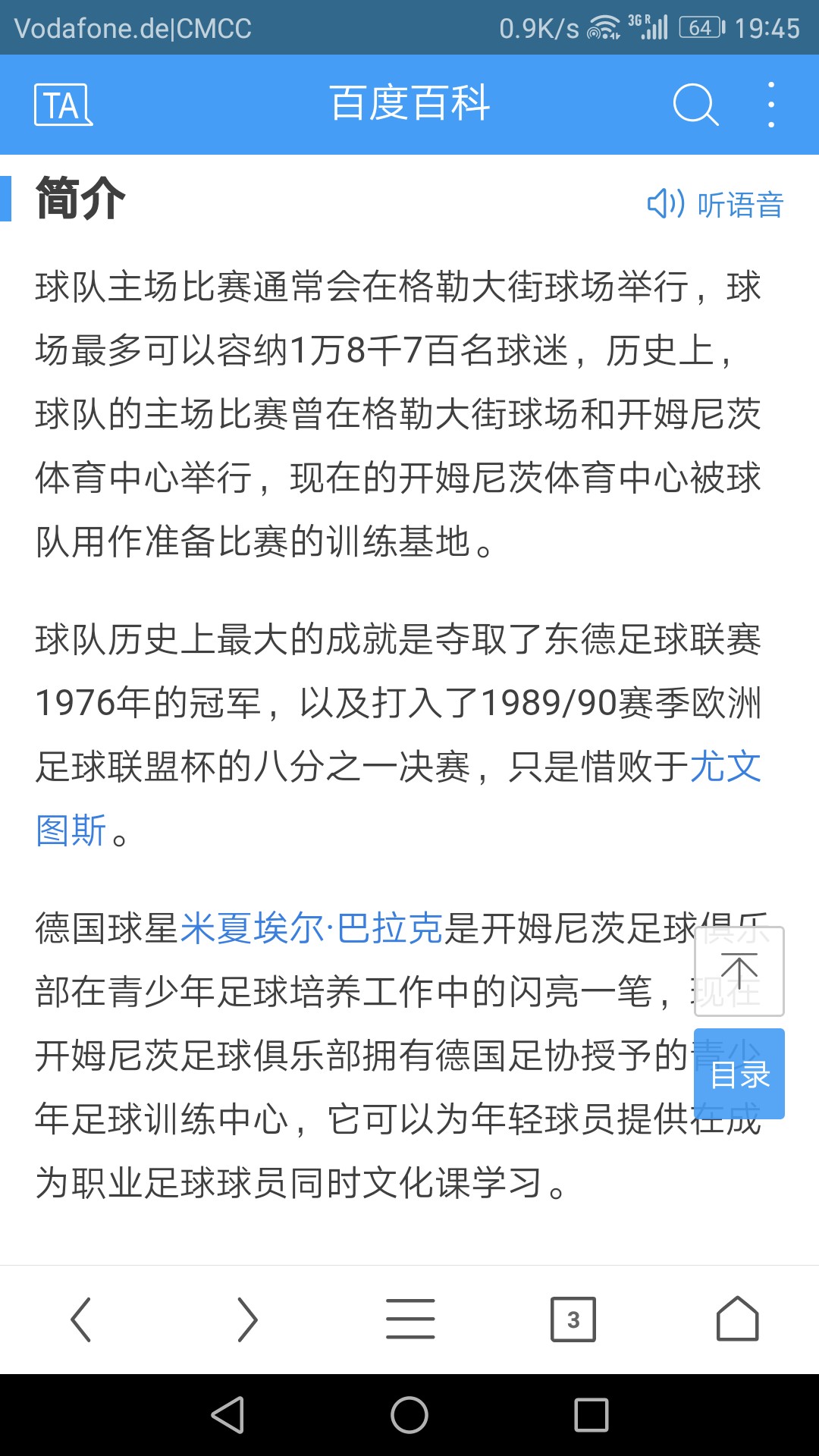This screenshot has width=819, height=1456.
Task: Go to the browser home page
Action: click(738, 1319)
